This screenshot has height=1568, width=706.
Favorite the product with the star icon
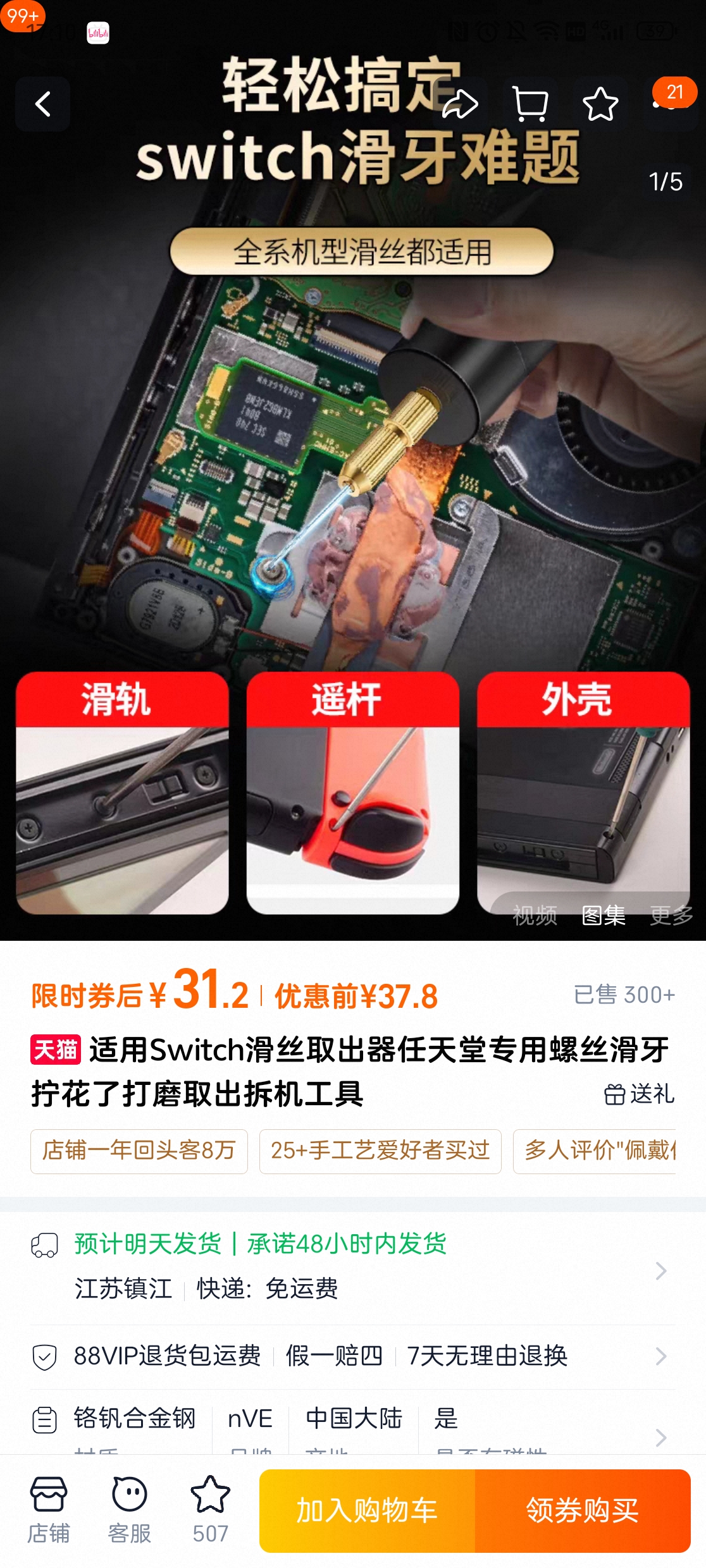(x=600, y=104)
